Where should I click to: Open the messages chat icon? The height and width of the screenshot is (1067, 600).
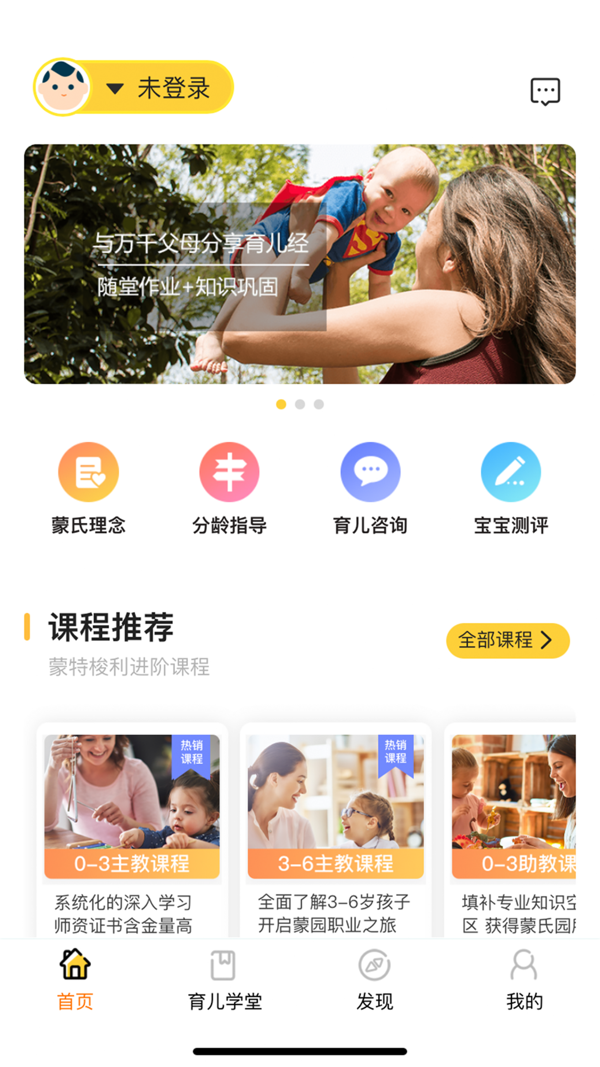545,92
